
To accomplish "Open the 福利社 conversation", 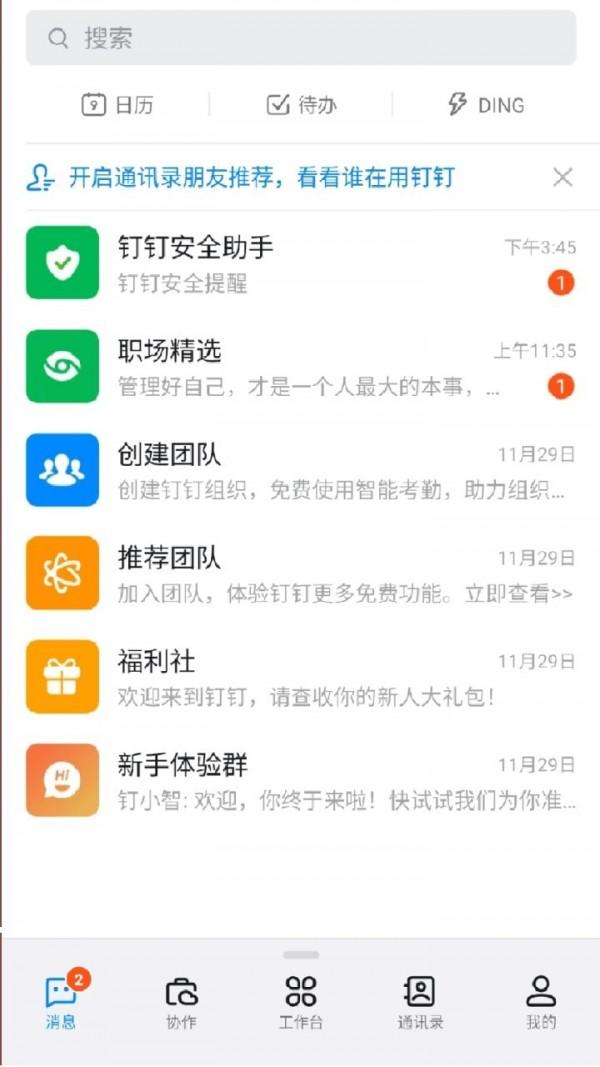I will pos(300,677).
